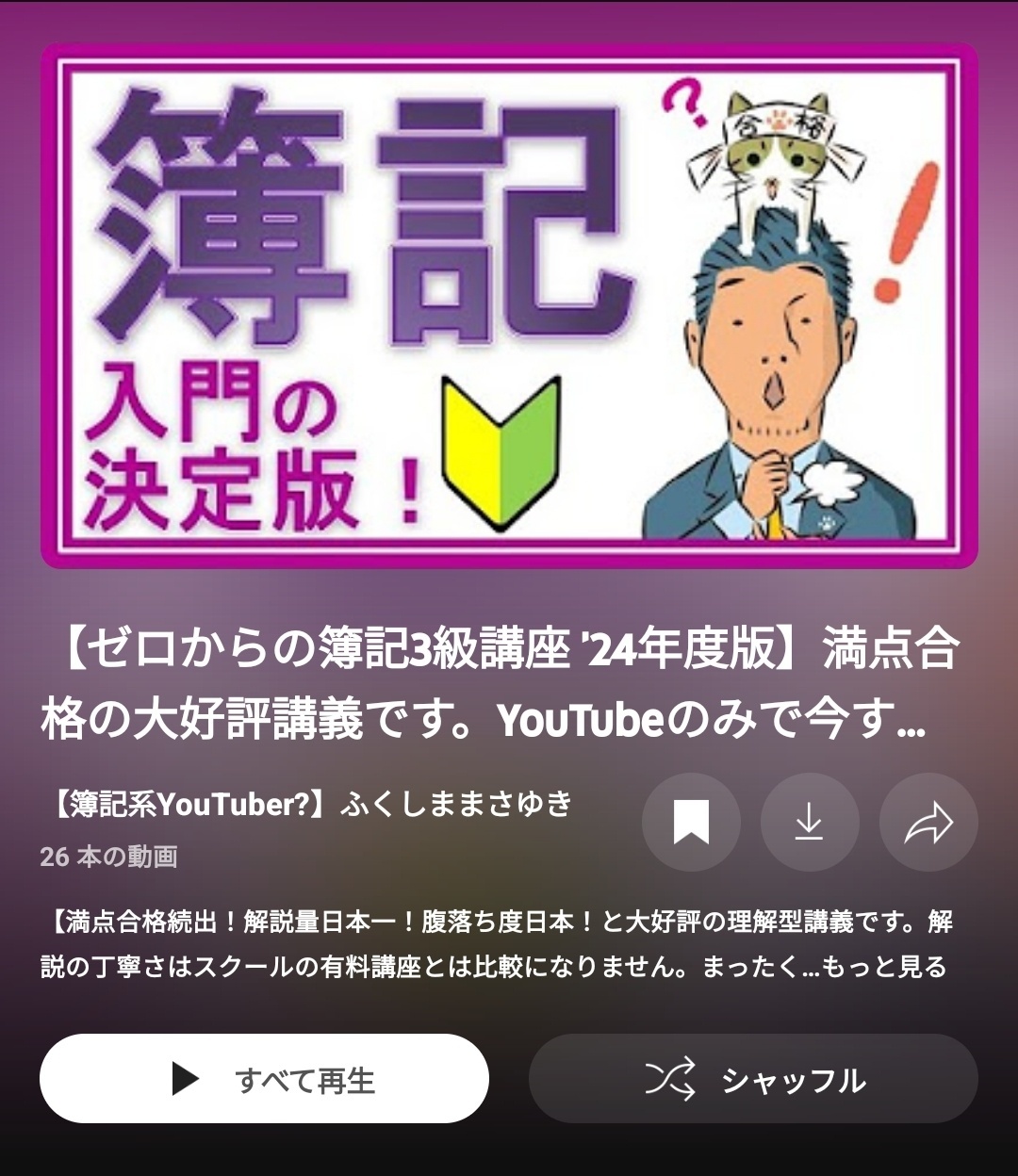Shuffle the playlist with シャッフル
1018x1176 pixels.
pyautogui.click(x=753, y=1079)
